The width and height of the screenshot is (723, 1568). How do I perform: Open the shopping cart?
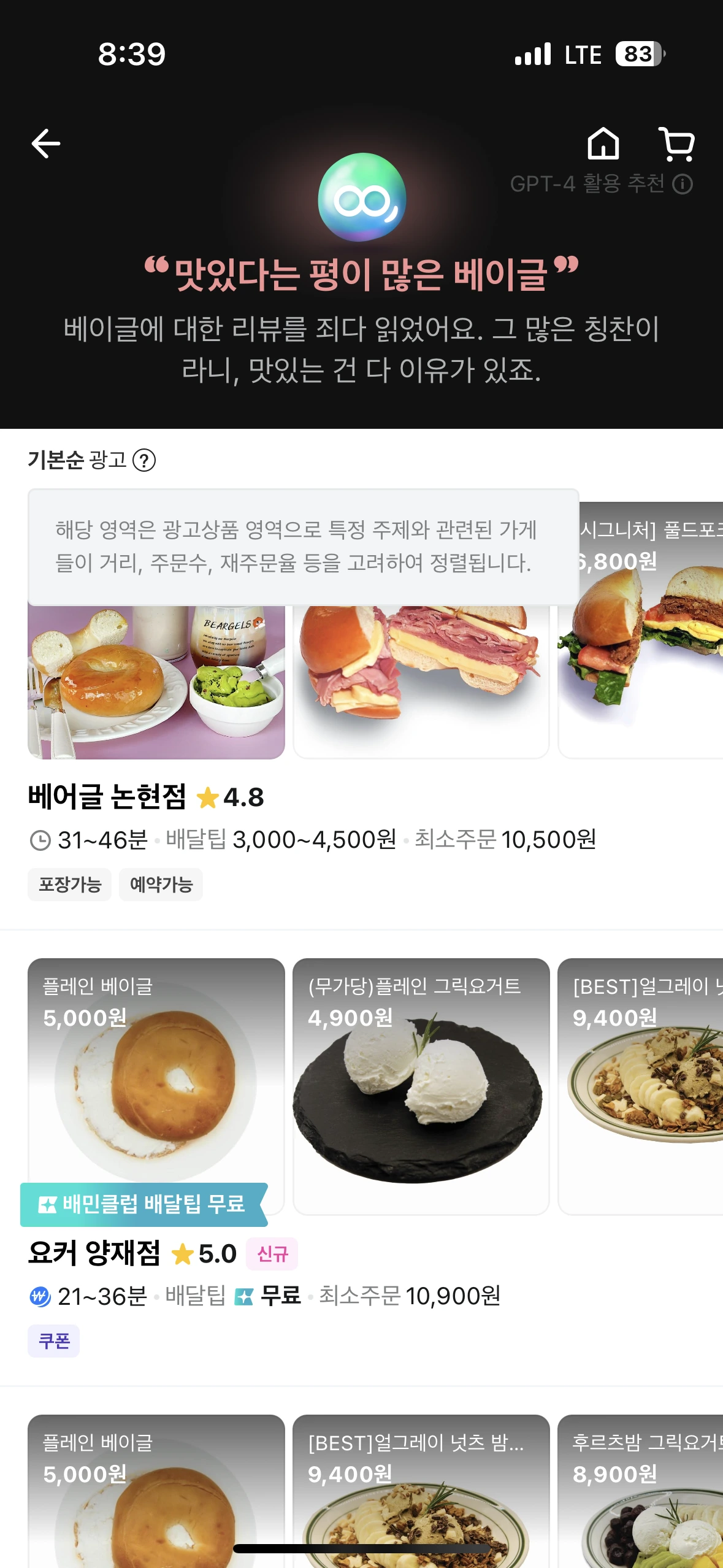coord(676,144)
